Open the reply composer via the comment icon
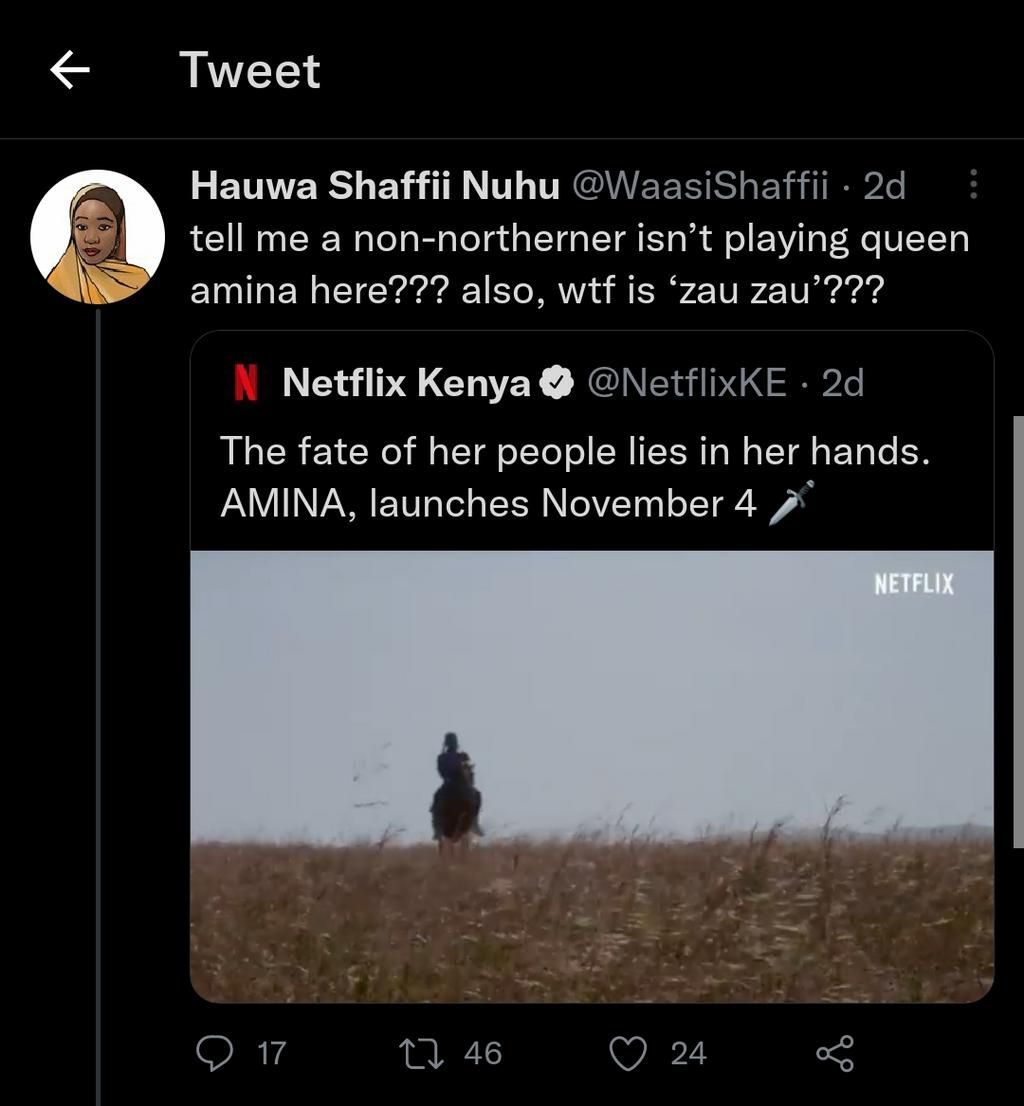Viewport: 1024px width, 1106px height. [x=214, y=1053]
